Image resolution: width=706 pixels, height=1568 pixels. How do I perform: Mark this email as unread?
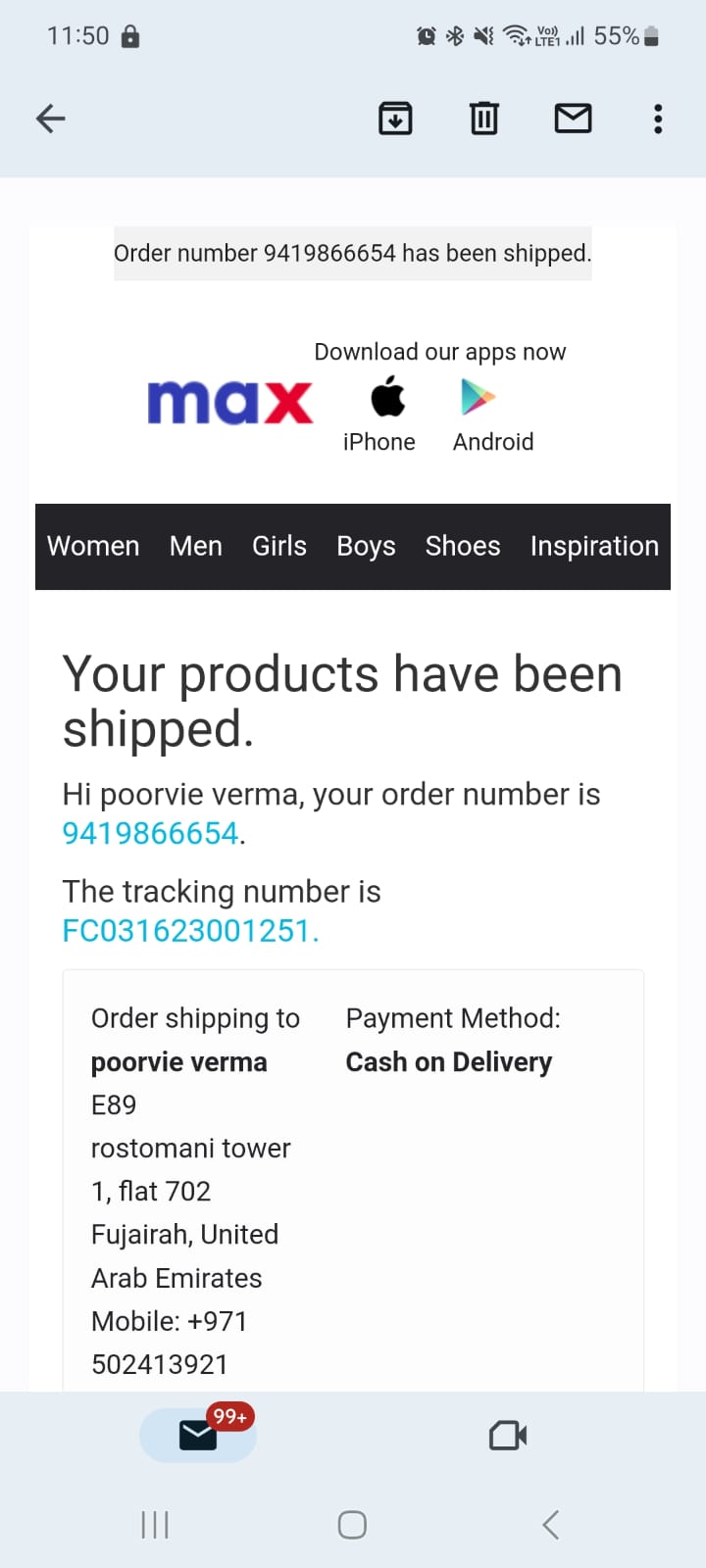tap(573, 119)
